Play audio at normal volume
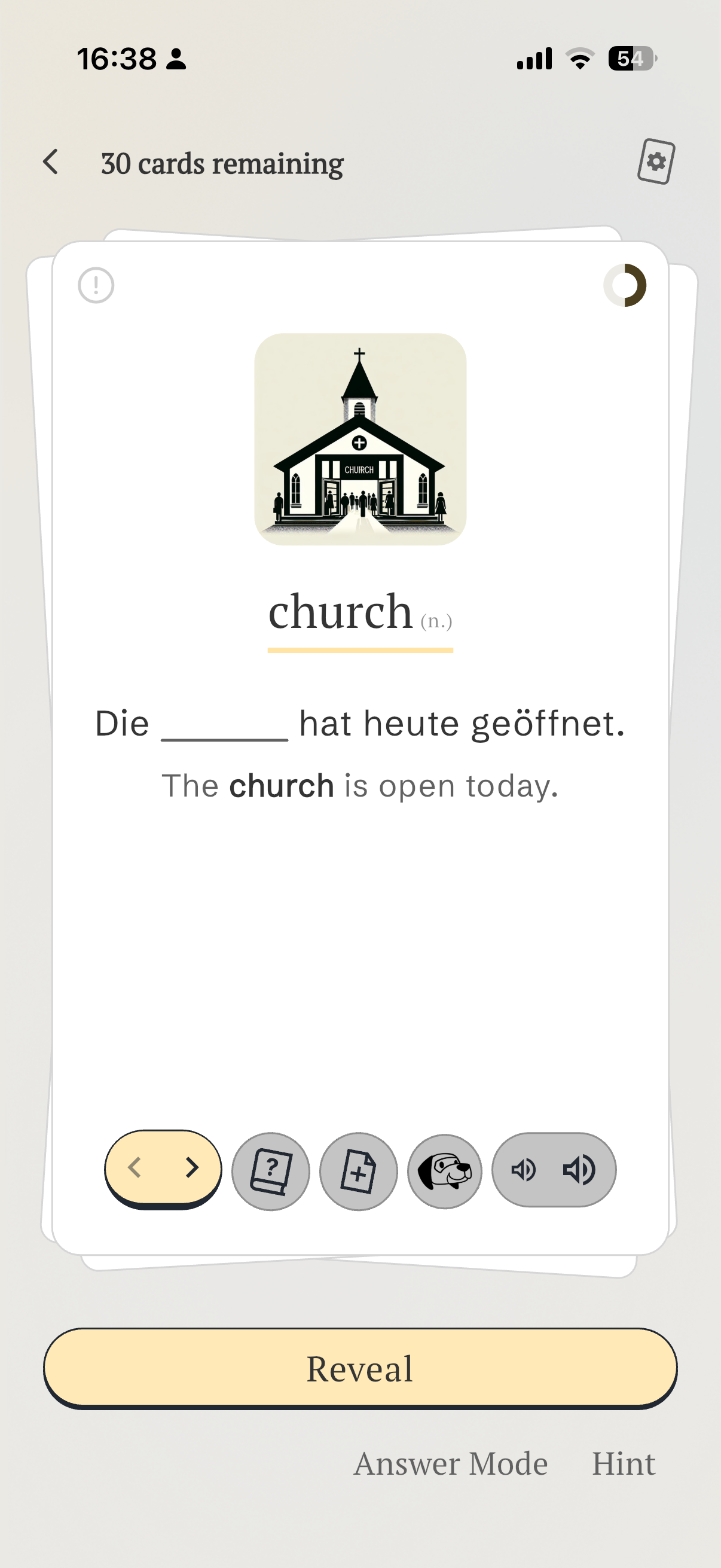The height and width of the screenshot is (1568, 721). (x=579, y=1169)
